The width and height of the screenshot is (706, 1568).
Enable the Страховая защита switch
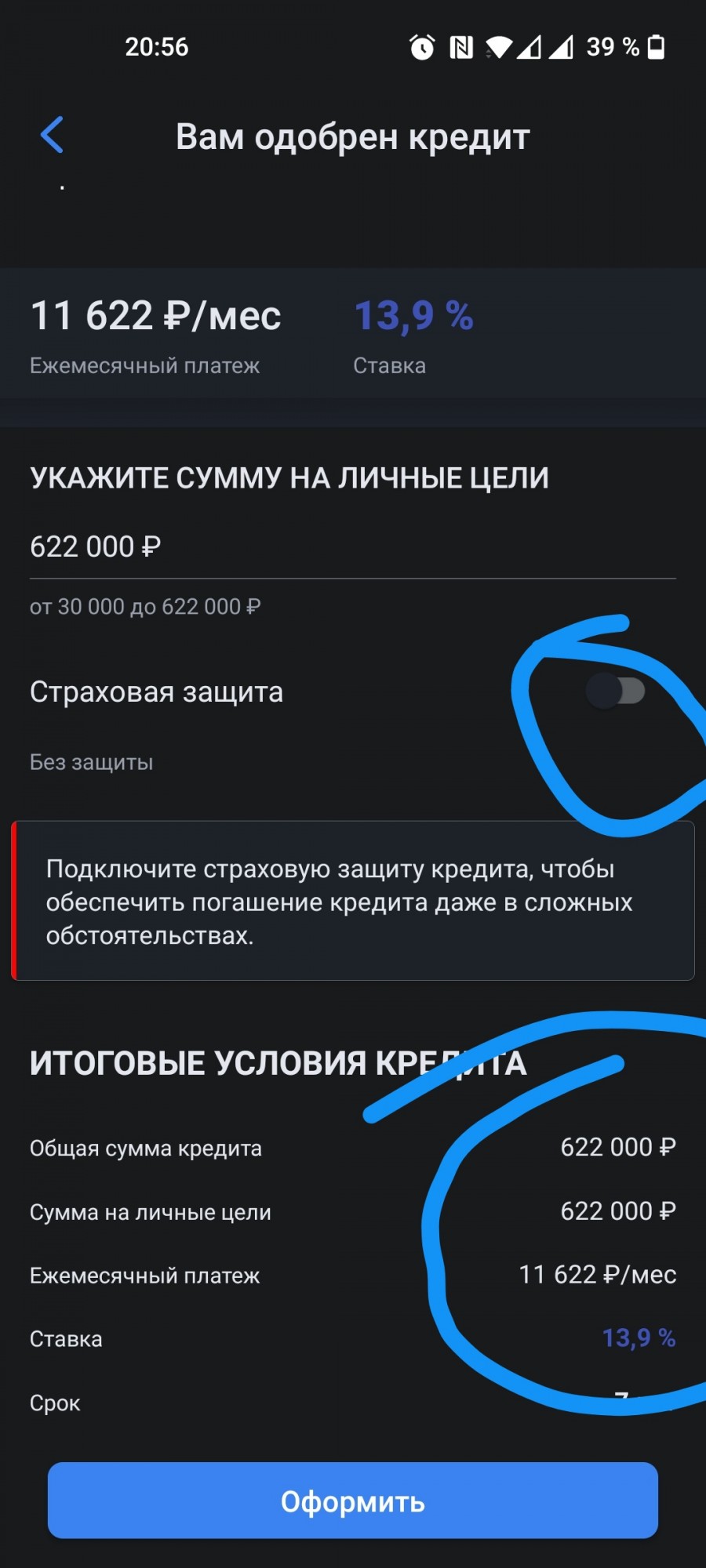[616, 691]
